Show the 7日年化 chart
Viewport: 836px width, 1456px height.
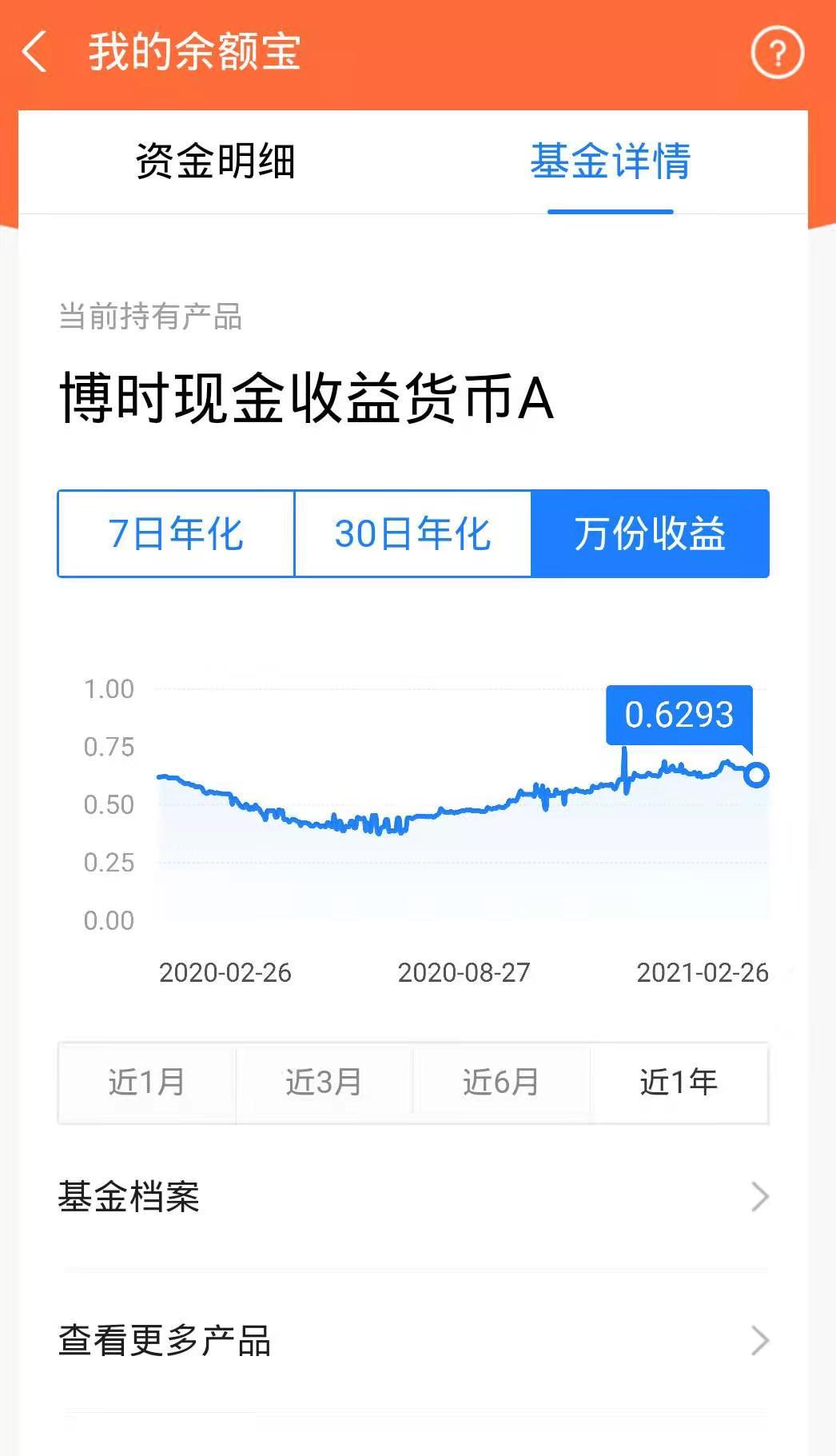(x=177, y=533)
